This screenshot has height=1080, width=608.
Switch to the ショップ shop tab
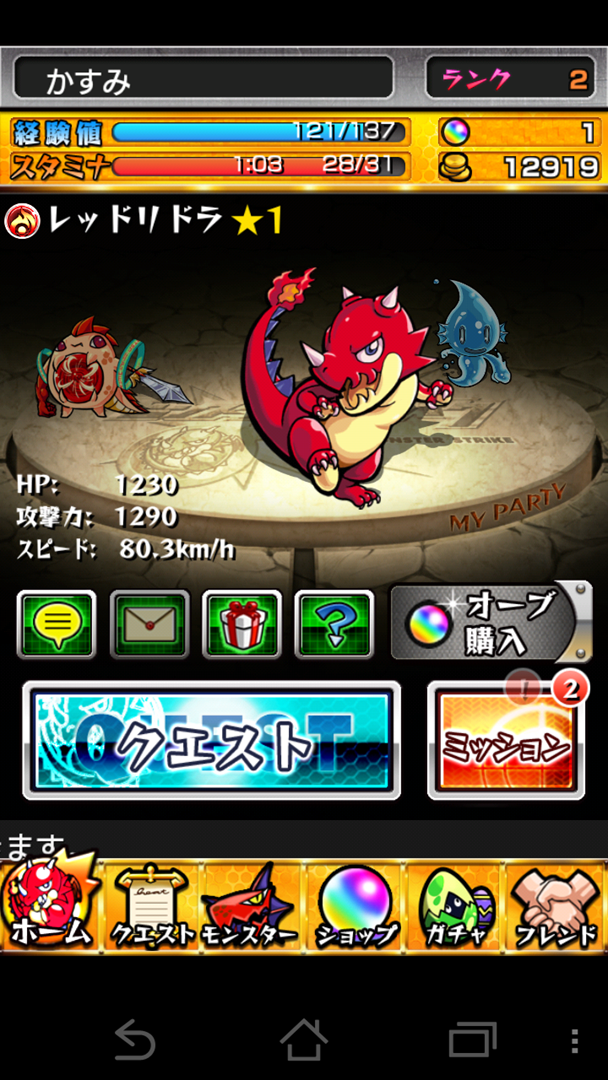(x=356, y=908)
